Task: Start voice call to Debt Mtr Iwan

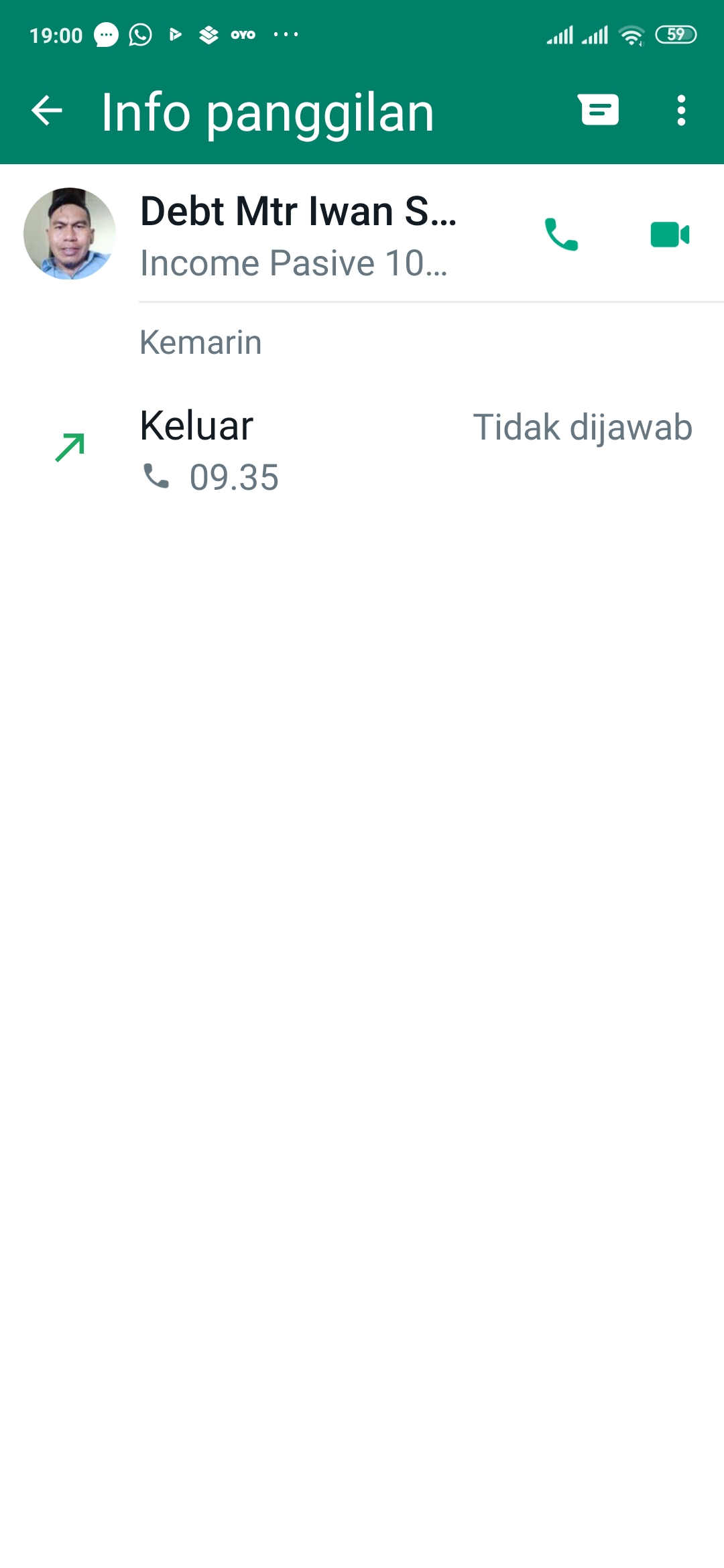Action: [x=561, y=235]
